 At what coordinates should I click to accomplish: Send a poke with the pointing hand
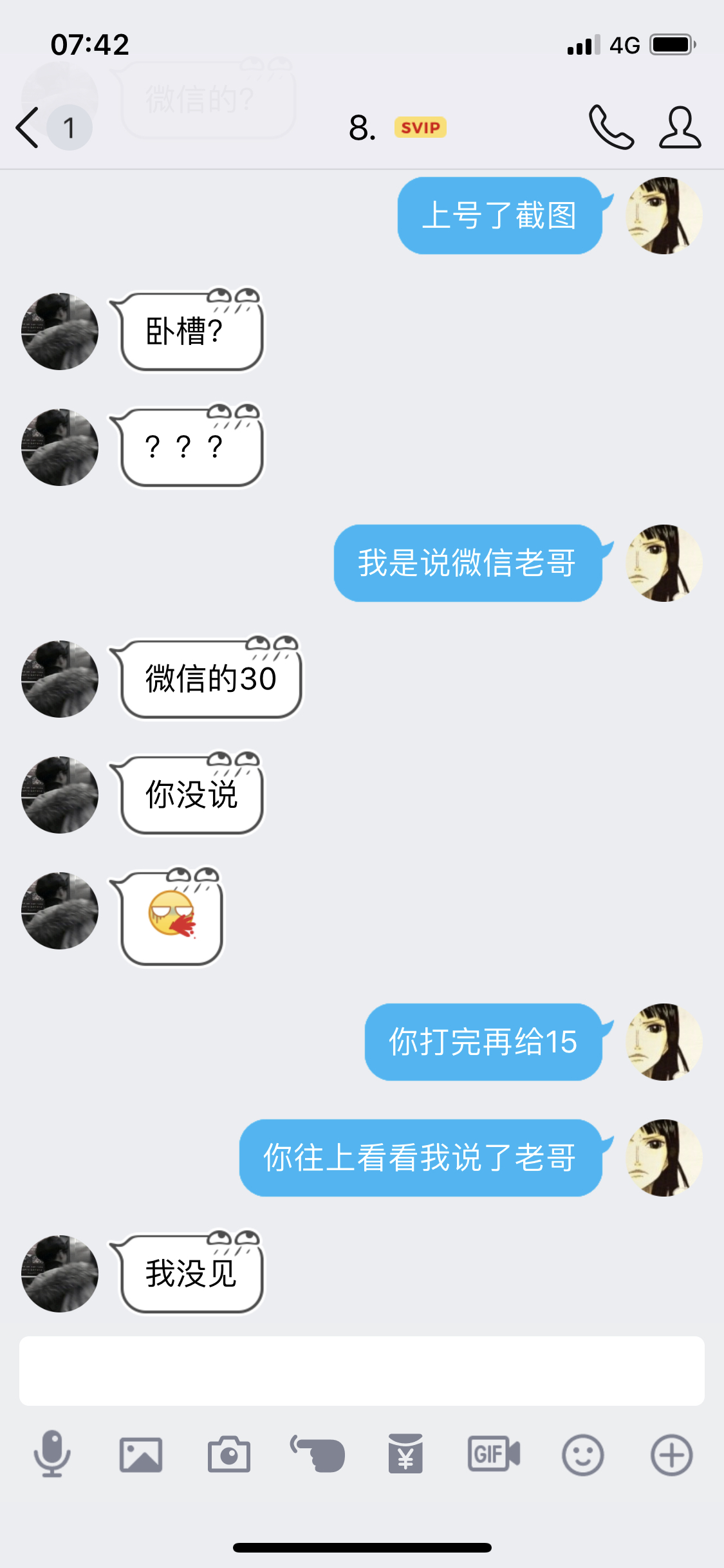[x=318, y=1455]
